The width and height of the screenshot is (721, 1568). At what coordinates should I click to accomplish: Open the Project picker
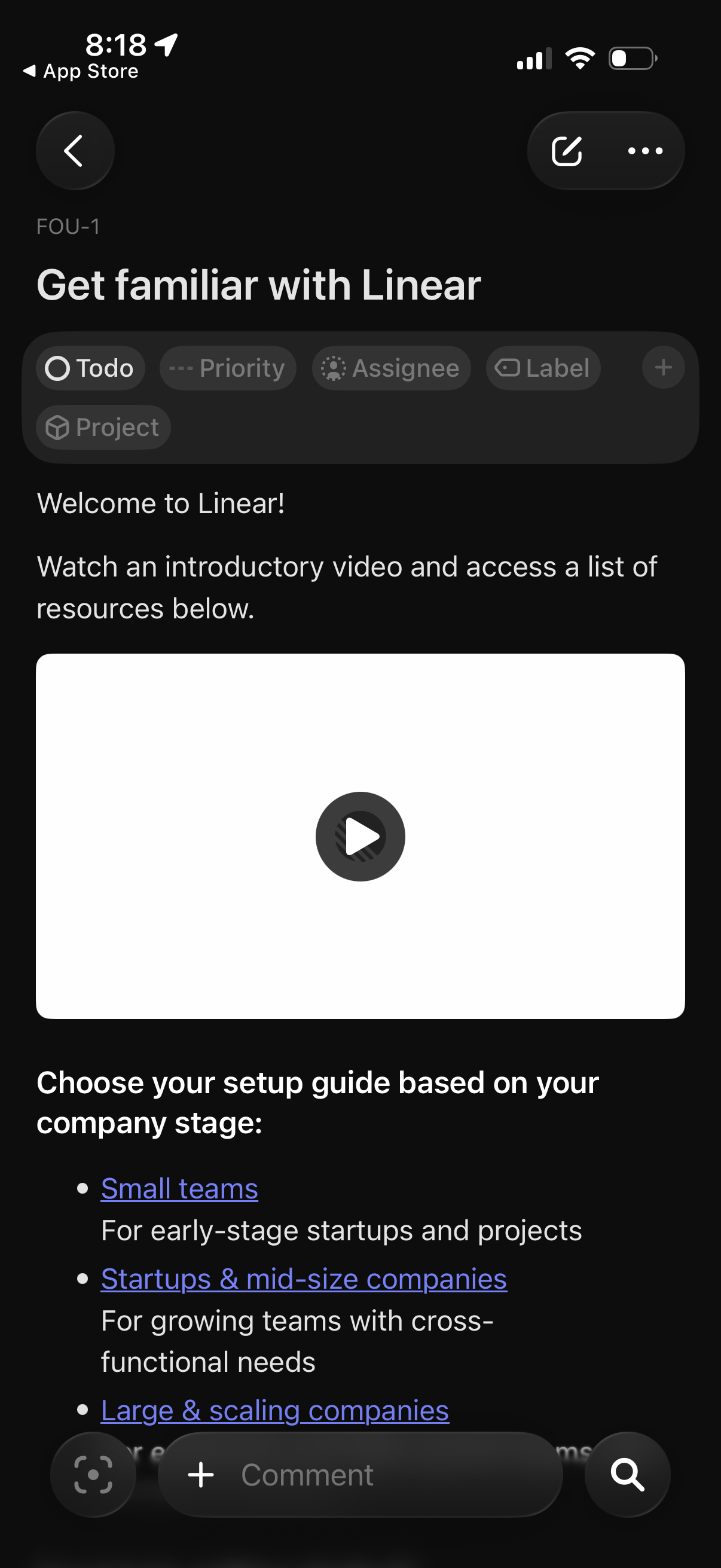[x=102, y=427]
